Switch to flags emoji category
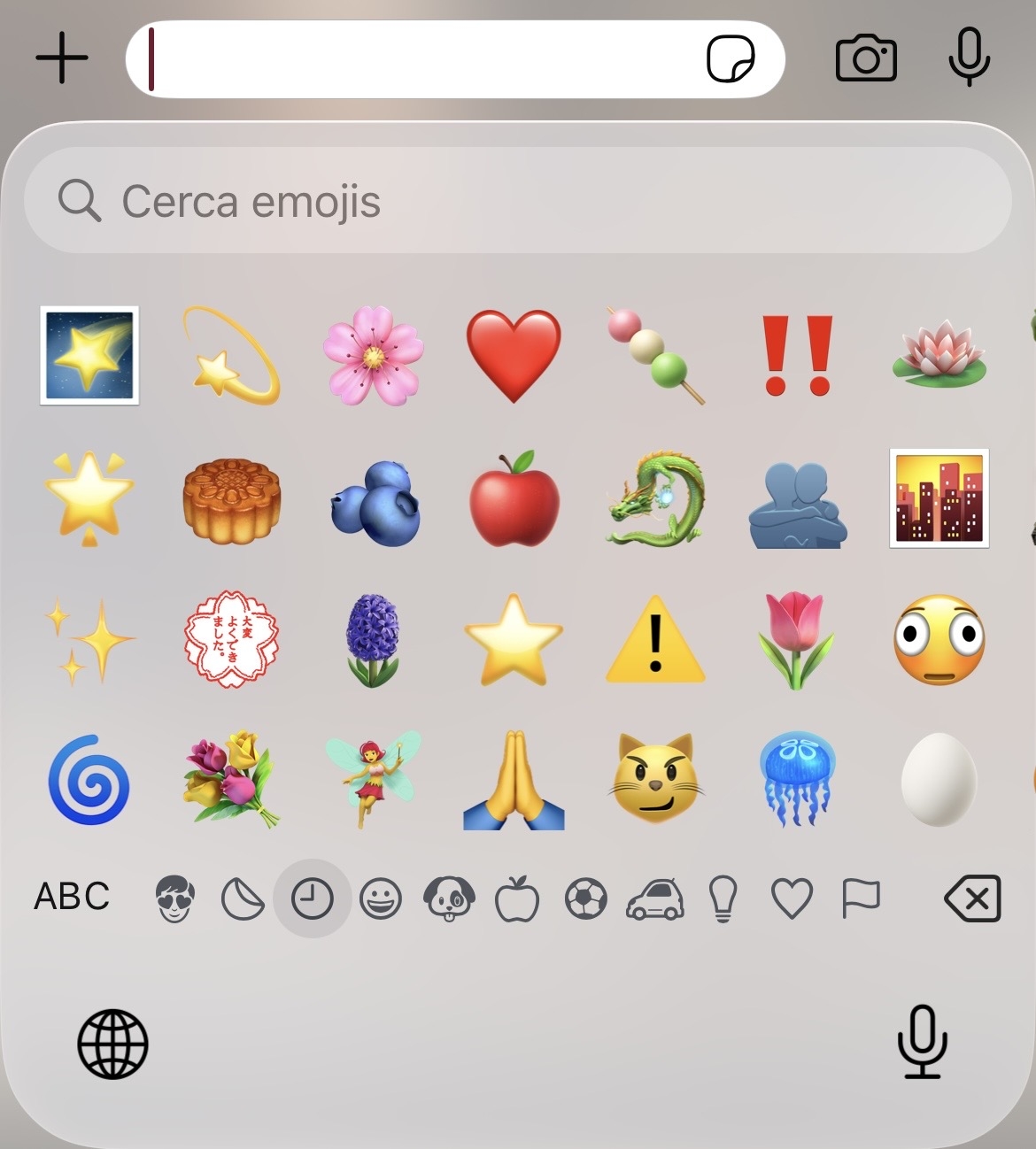Image resolution: width=1036 pixels, height=1149 pixels. click(860, 898)
